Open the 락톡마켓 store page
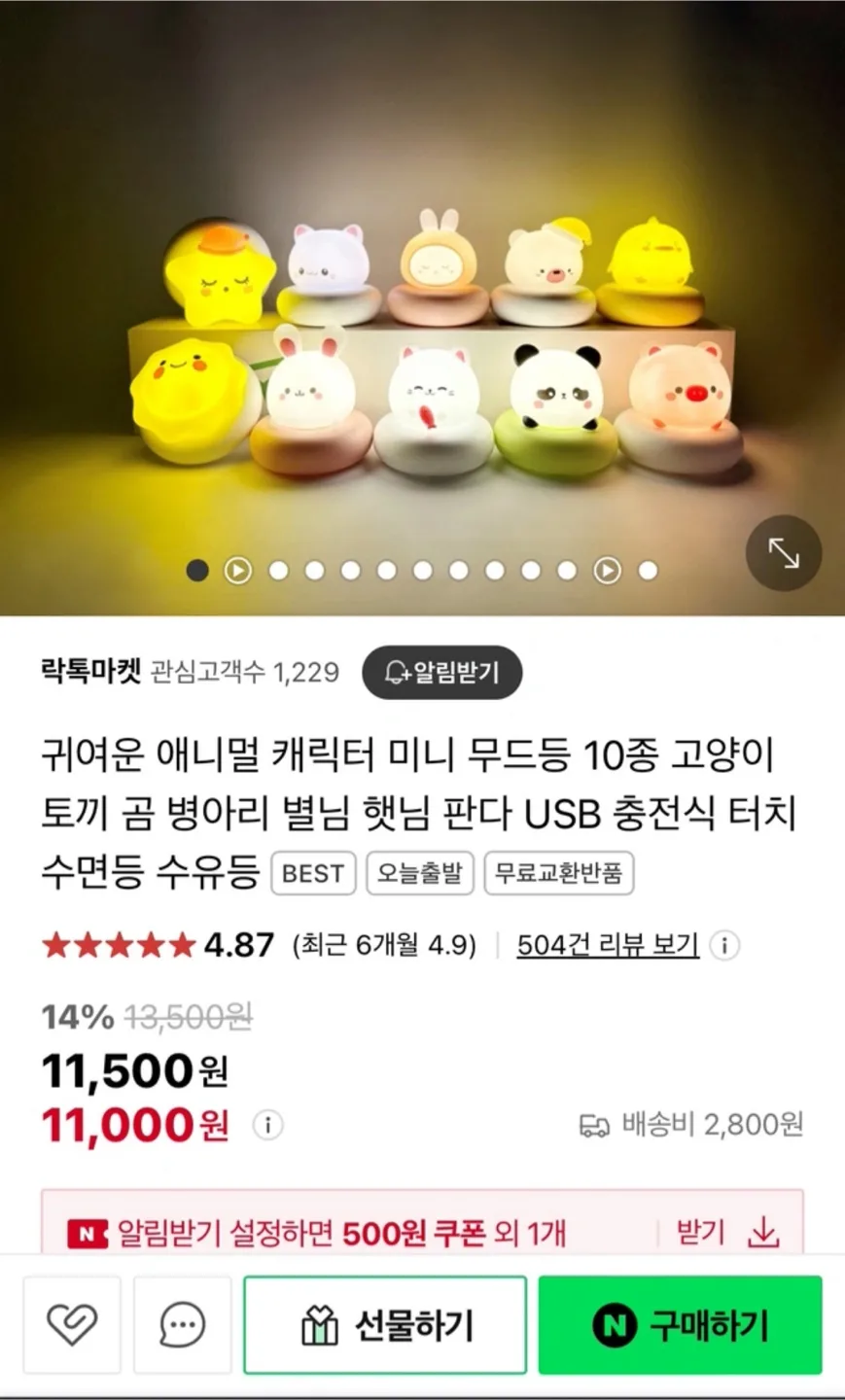 tap(91, 672)
